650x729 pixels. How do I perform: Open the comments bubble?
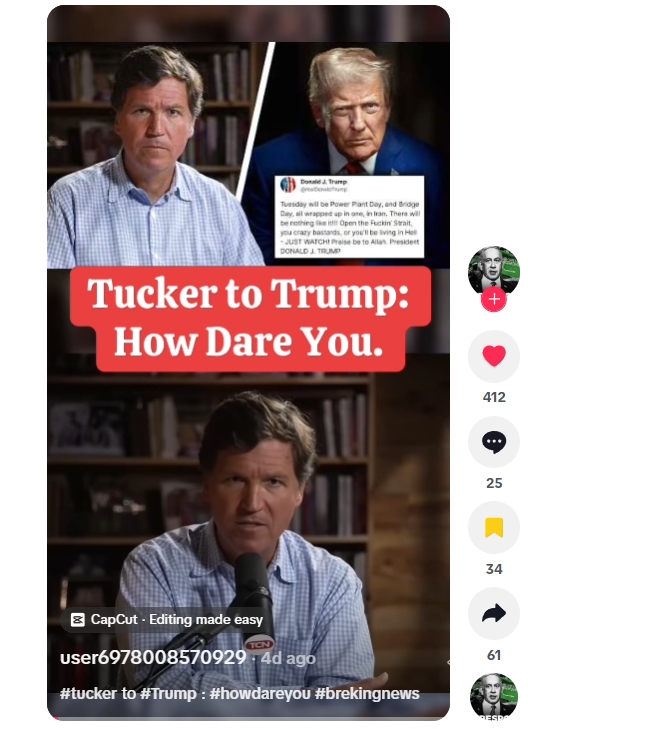493,442
